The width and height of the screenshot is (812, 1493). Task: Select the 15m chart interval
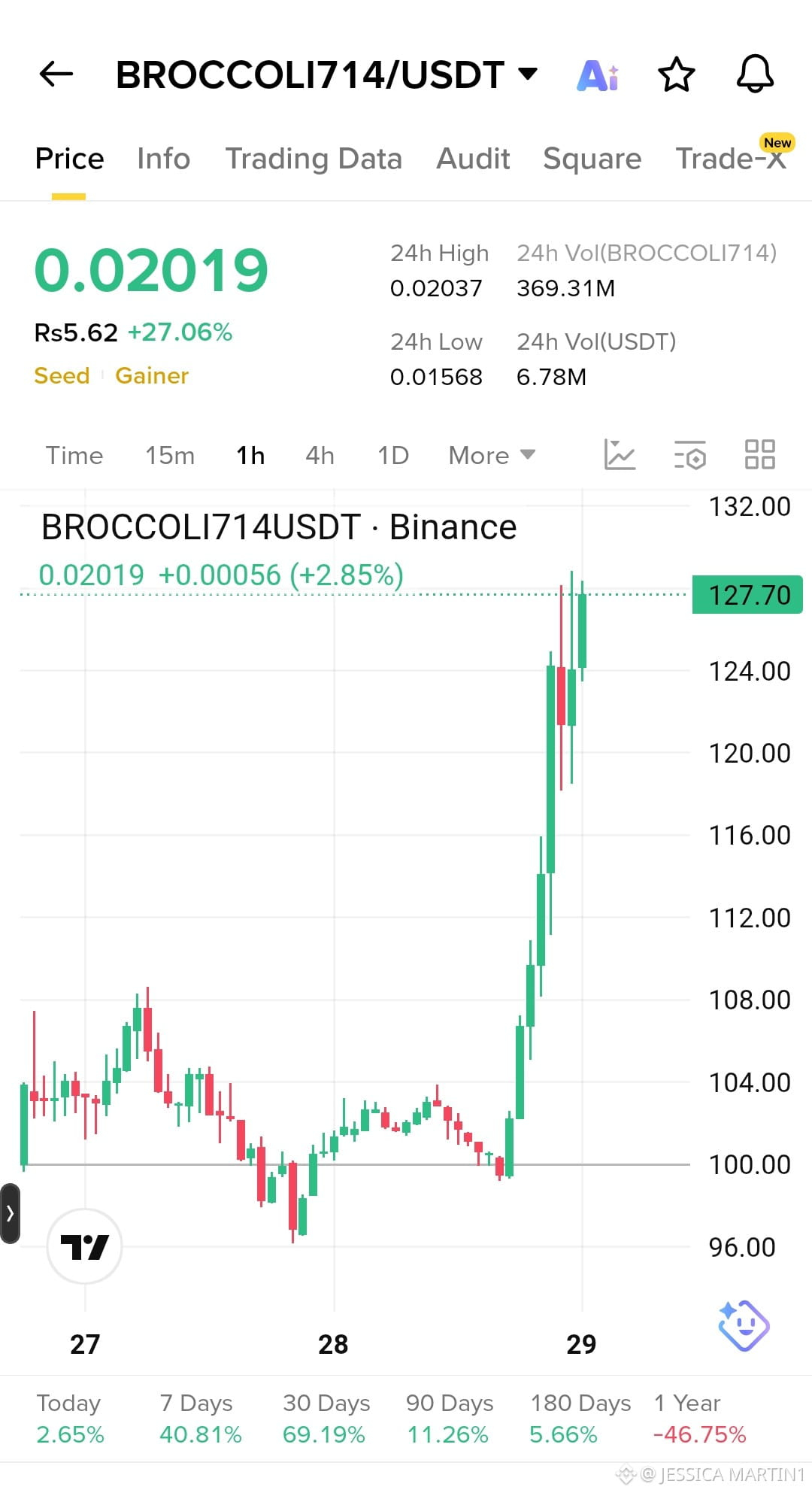pyautogui.click(x=170, y=455)
